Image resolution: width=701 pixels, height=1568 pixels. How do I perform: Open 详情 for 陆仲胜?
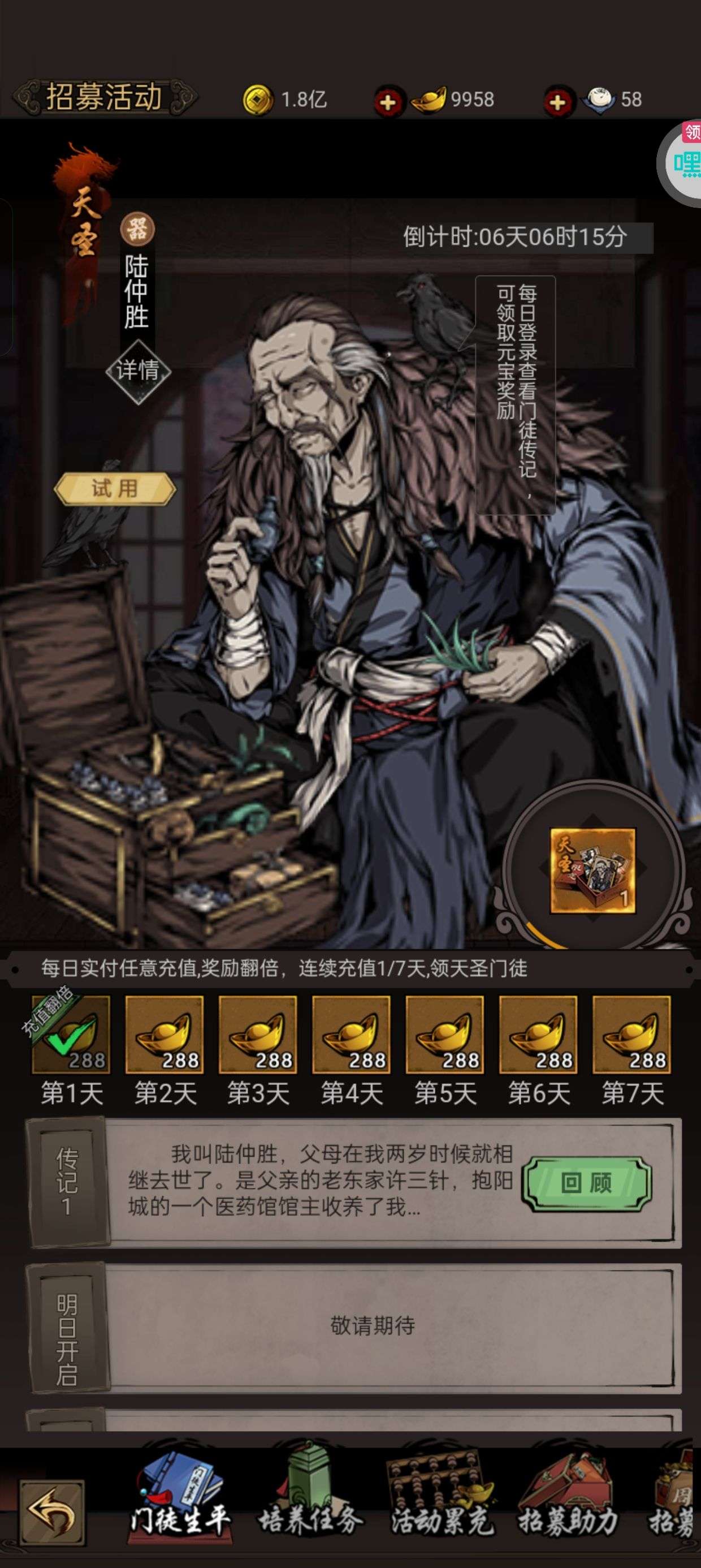(137, 370)
